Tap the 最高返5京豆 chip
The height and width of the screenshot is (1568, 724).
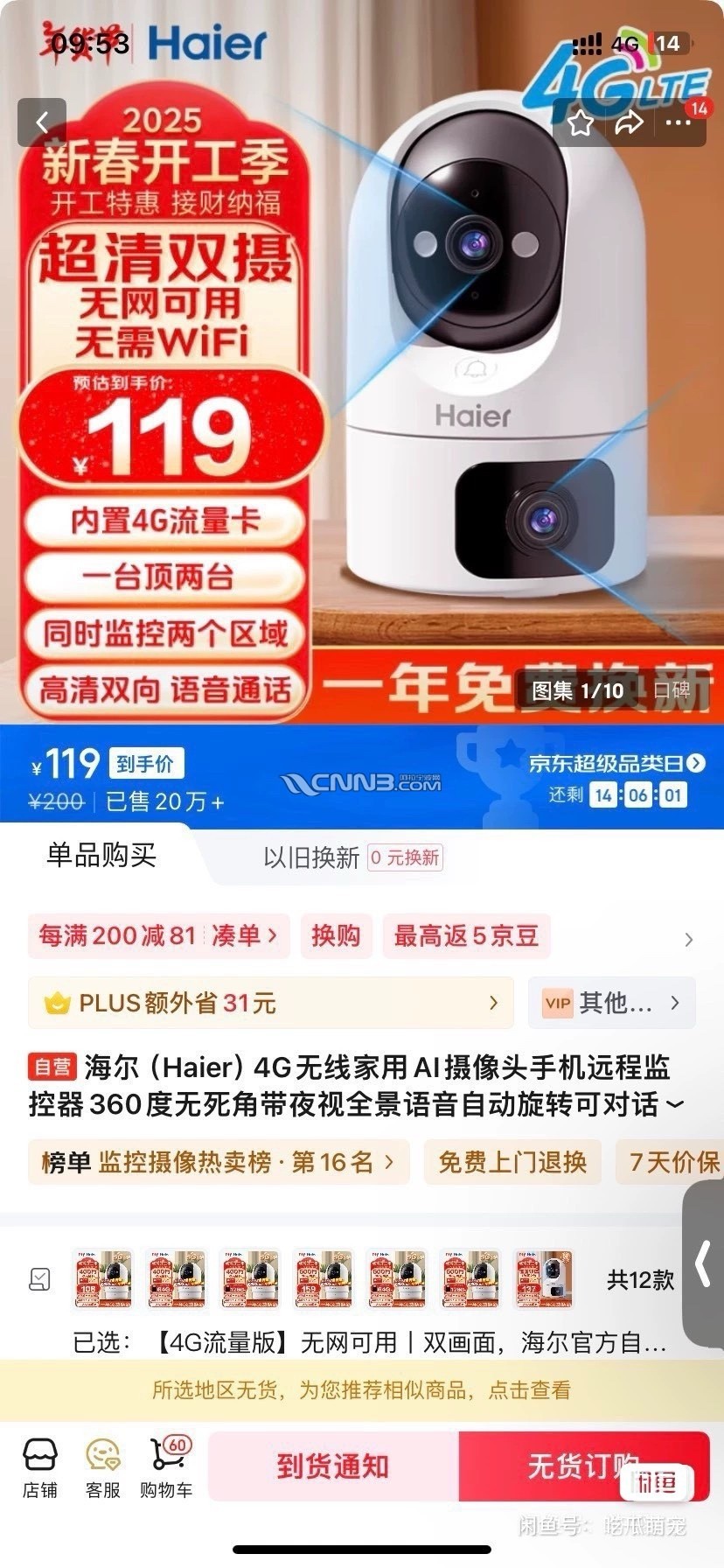click(466, 935)
